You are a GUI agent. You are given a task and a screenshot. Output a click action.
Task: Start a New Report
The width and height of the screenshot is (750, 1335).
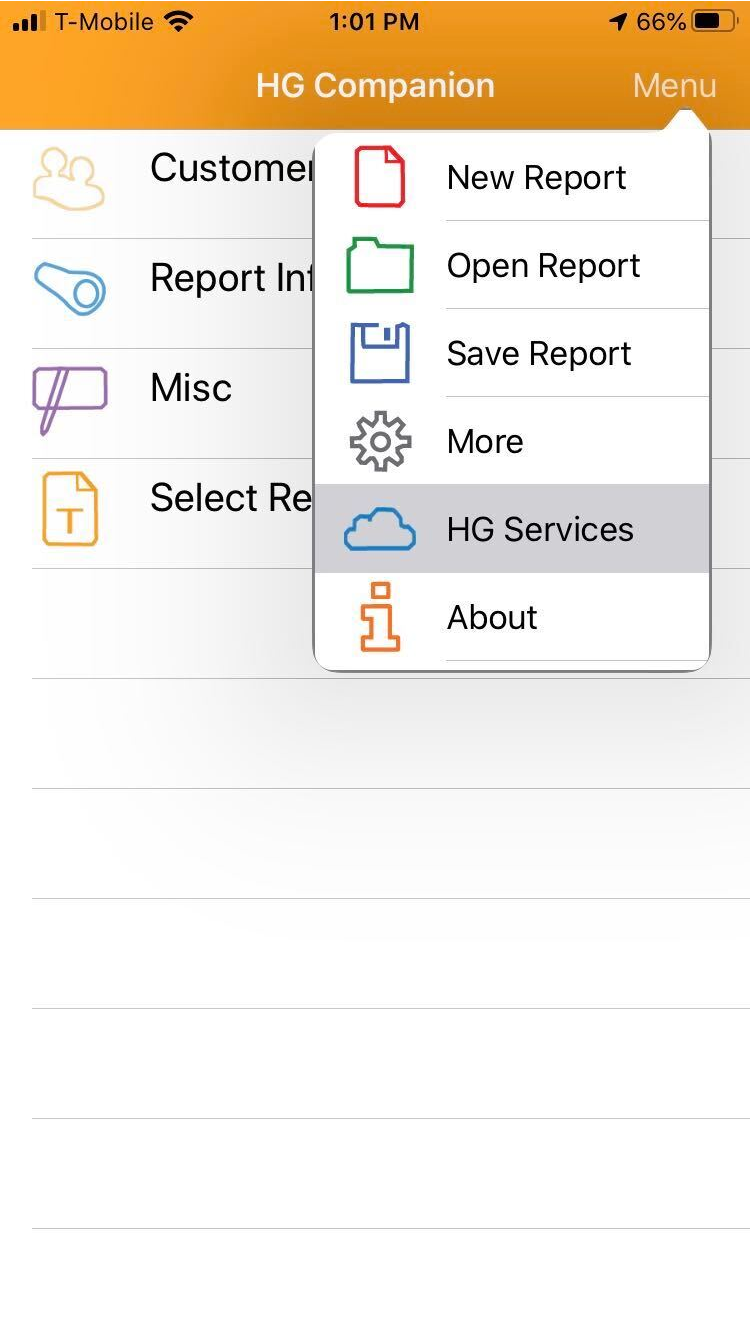535,178
